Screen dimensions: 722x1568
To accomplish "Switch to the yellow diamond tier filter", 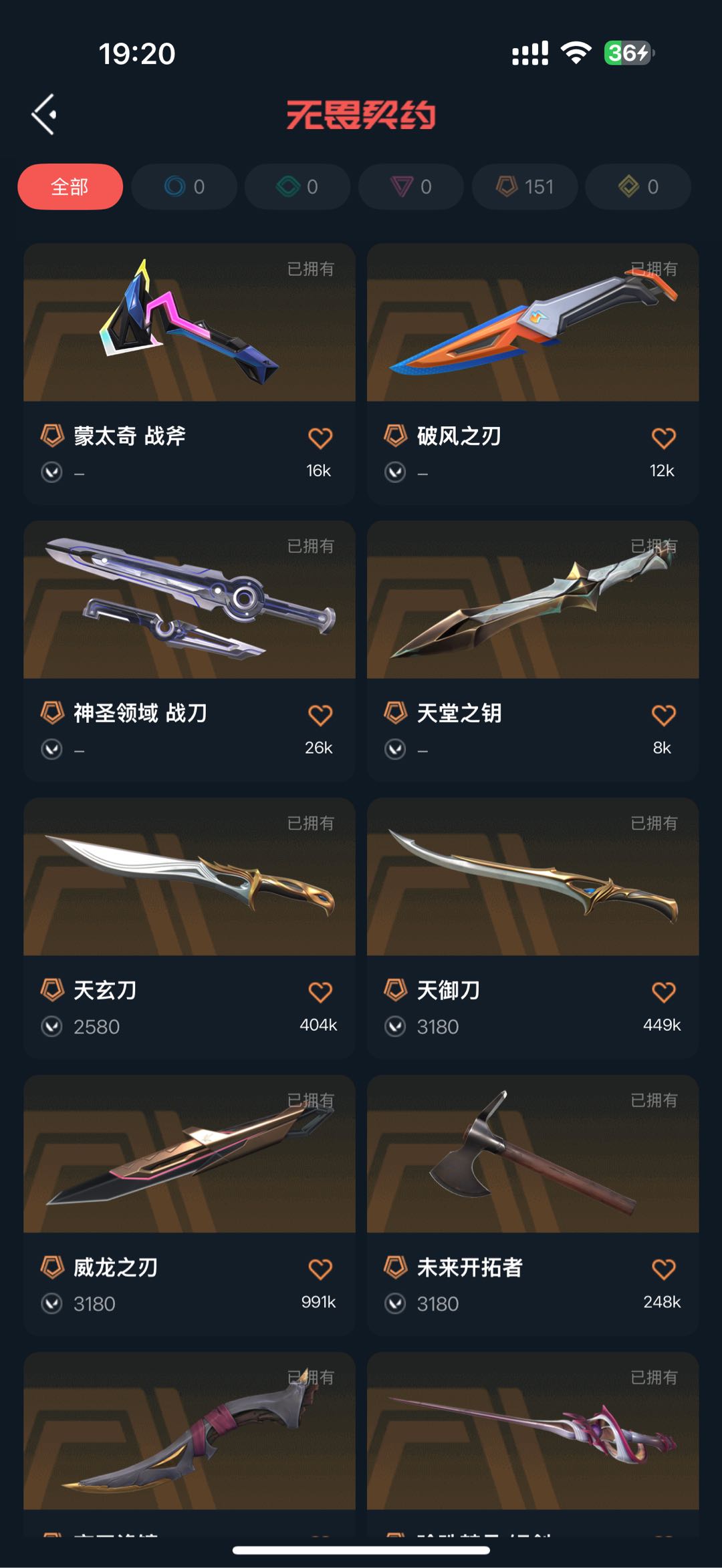I will pyautogui.click(x=638, y=186).
